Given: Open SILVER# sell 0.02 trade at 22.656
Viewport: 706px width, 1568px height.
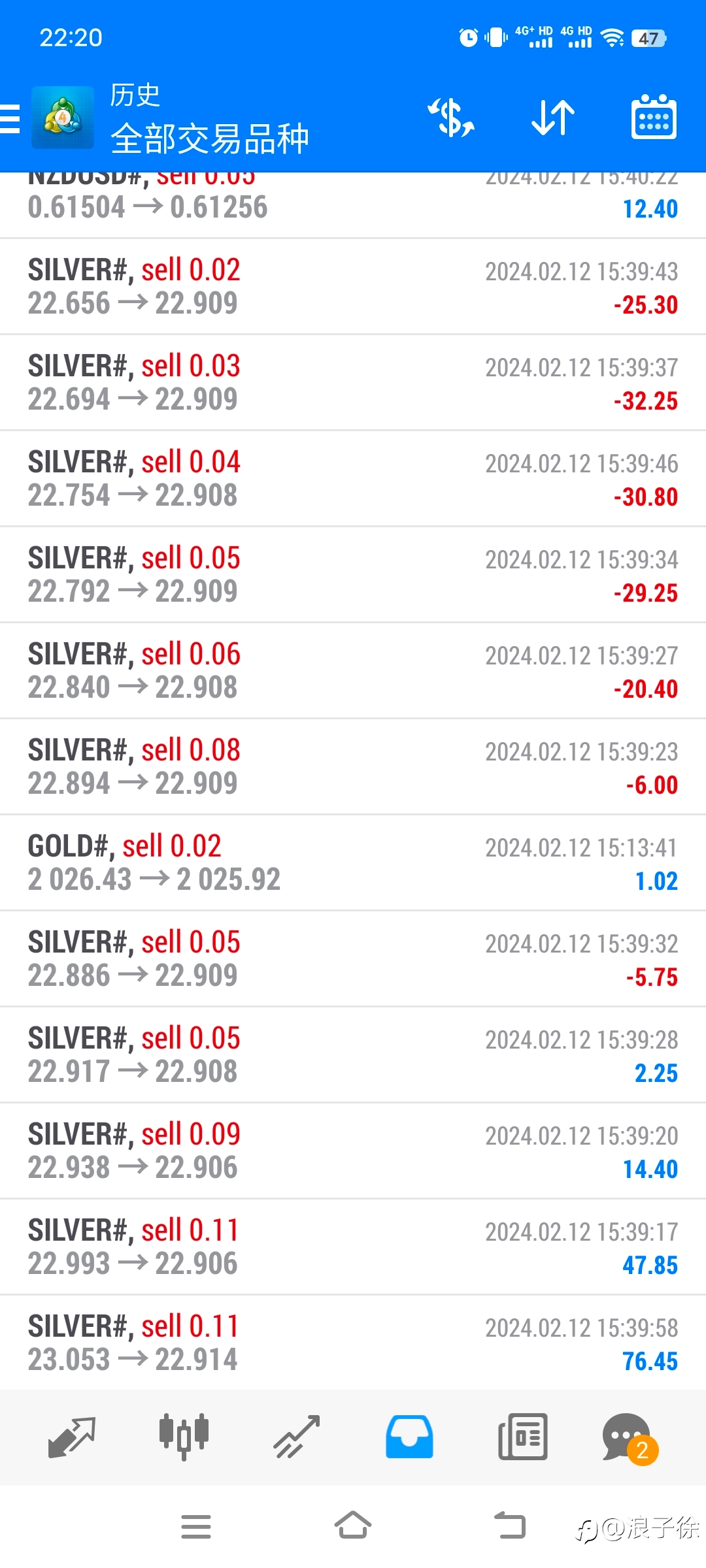Looking at the screenshot, I should pyautogui.click(x=353, y=287).
